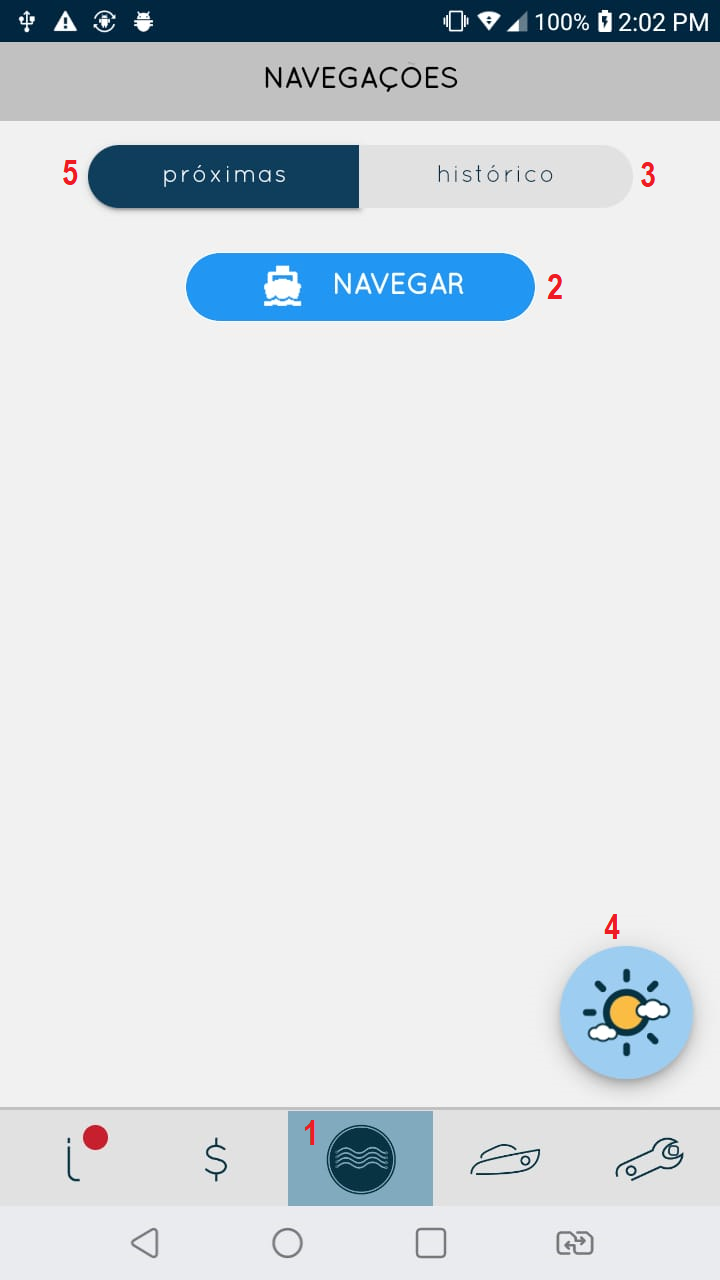Check weather with the floating sun button
The image size is (720, 1280).
coord(626,1012)
